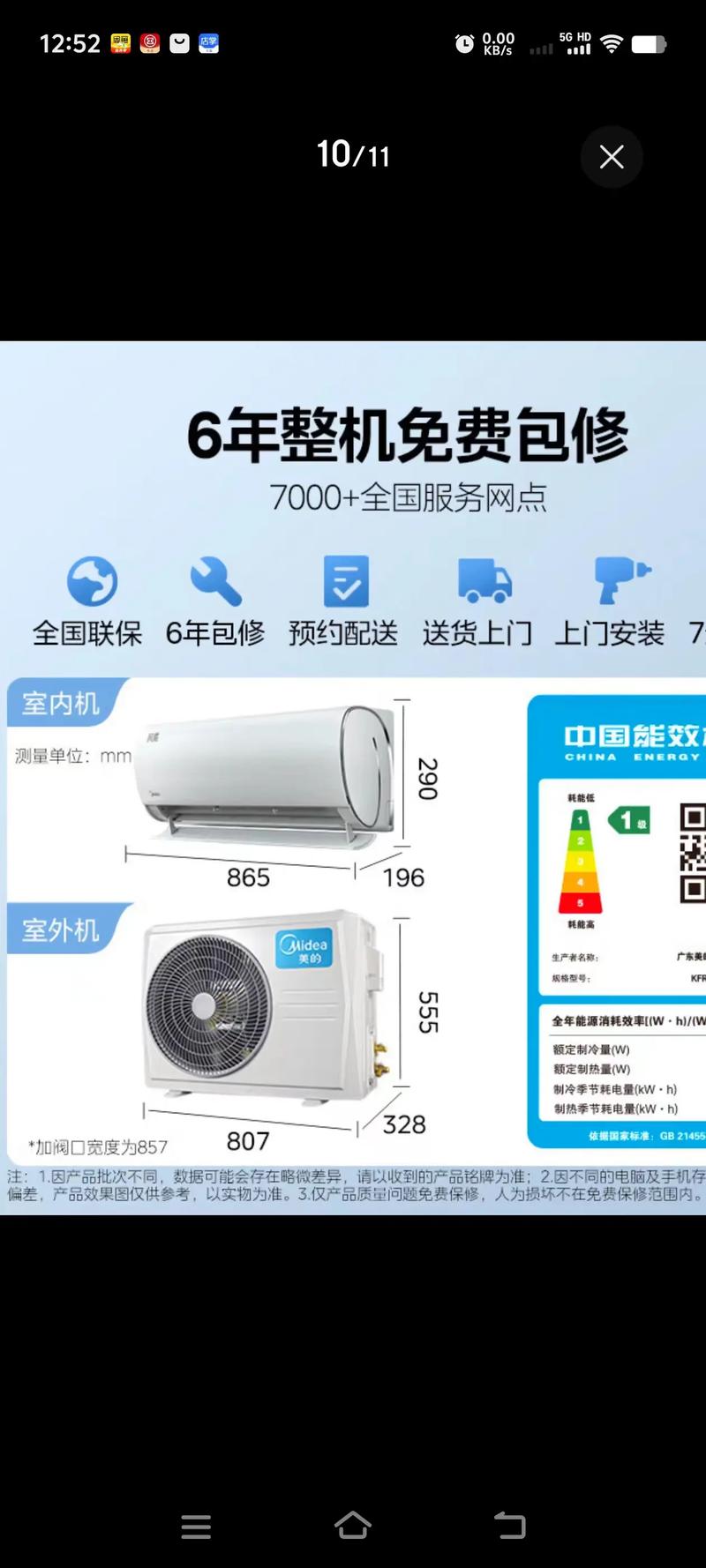Image resolution: width=706 pixels, height=1568 pixels.
Task: Open the 店掌 app icon in status bar
Action: click(208, 43)
